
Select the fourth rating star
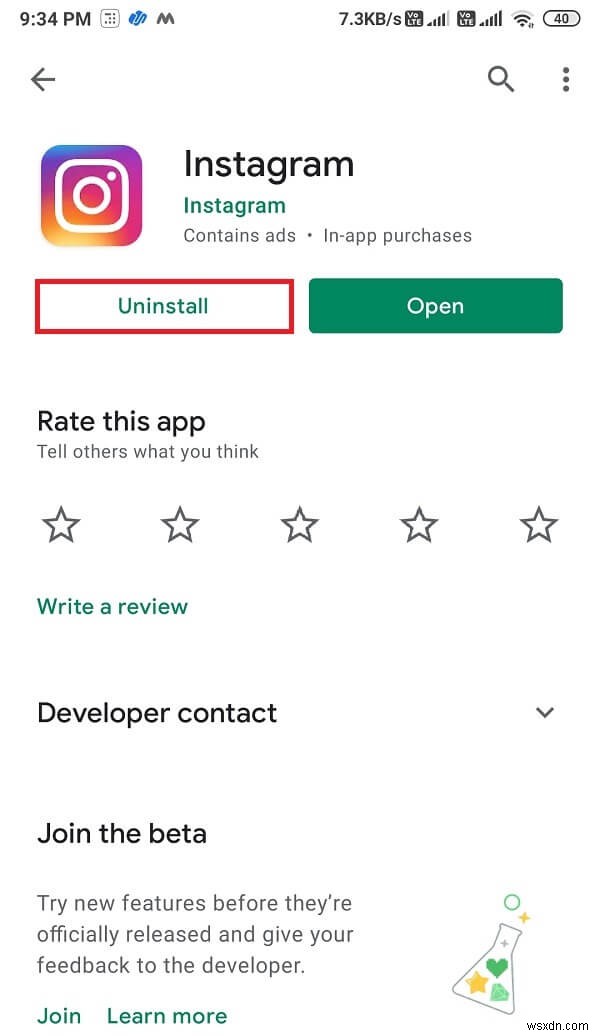tap(419, 524)
